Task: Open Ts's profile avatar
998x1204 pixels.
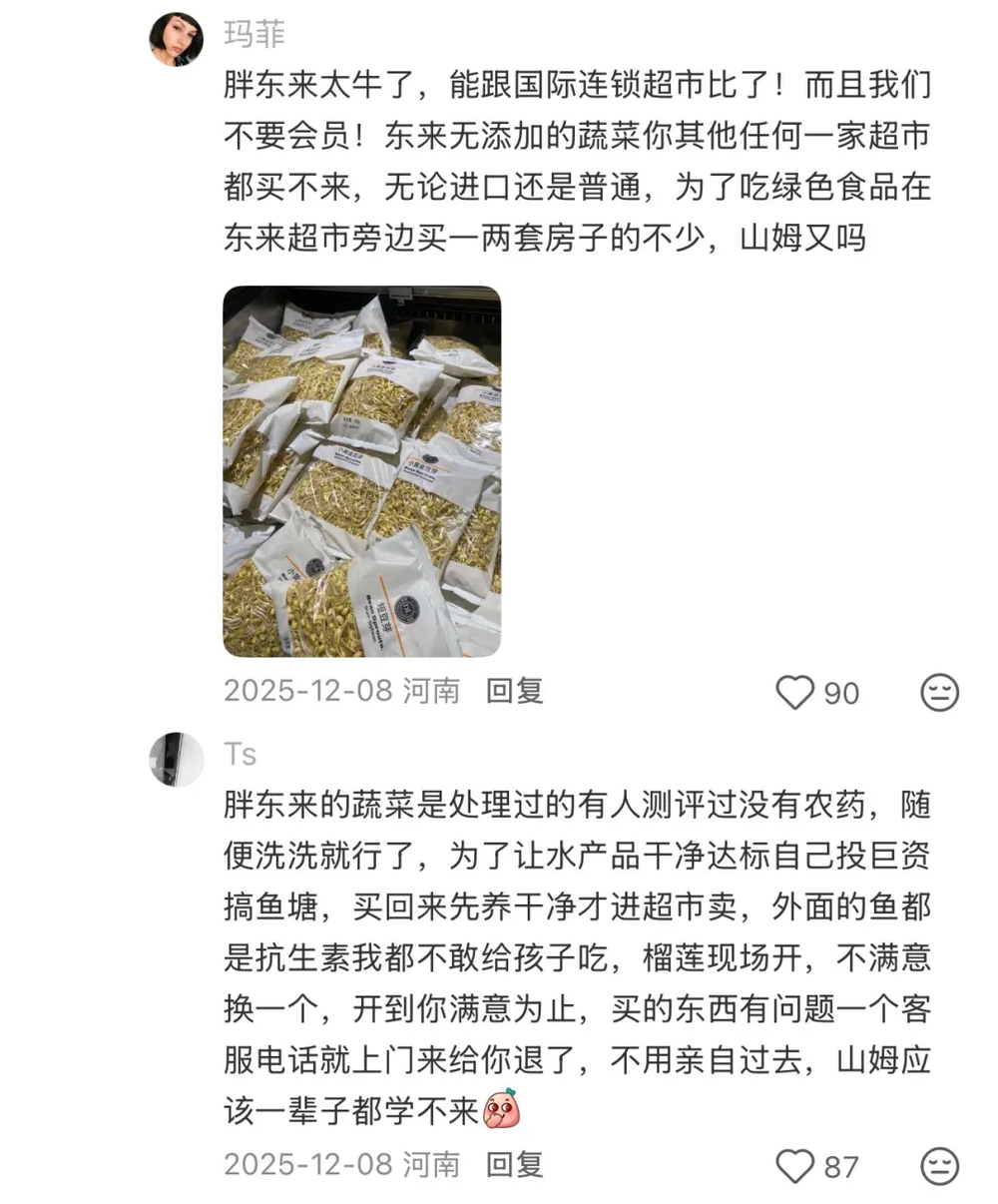Action: (x=177, y=759)
